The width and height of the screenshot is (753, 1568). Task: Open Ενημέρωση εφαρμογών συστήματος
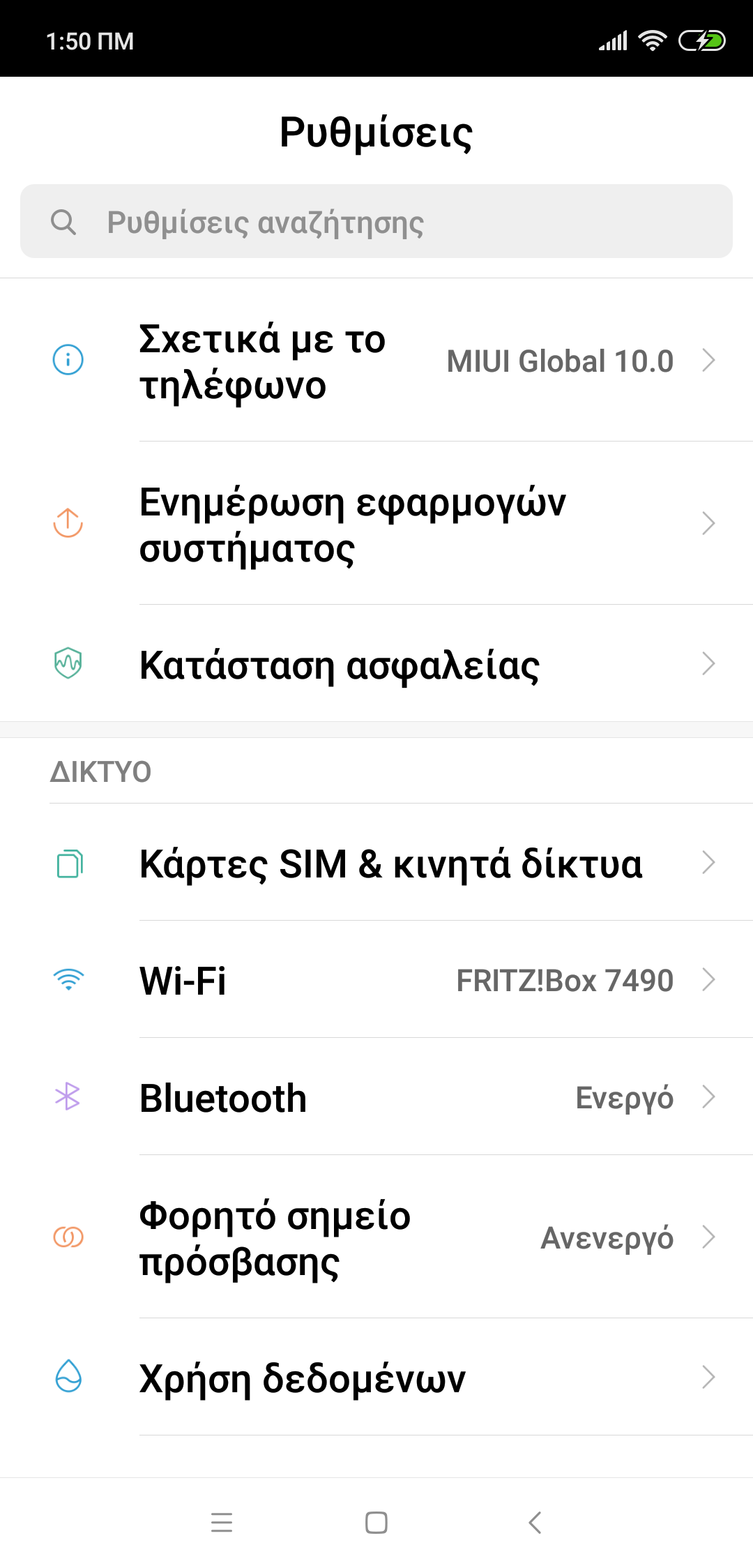(x=376, y=524)
